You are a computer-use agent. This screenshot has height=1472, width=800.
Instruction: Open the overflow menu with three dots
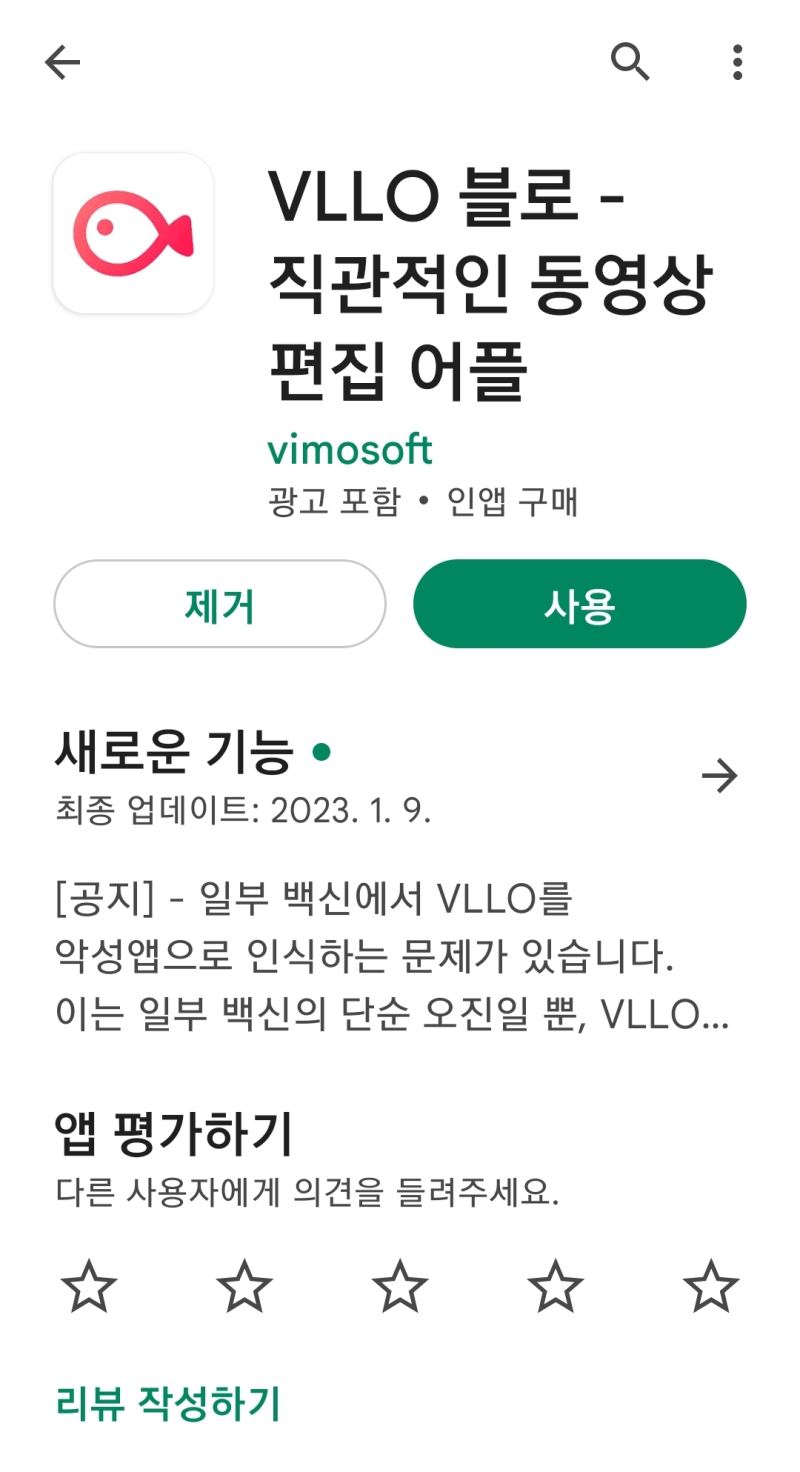[x=737, y=62]
